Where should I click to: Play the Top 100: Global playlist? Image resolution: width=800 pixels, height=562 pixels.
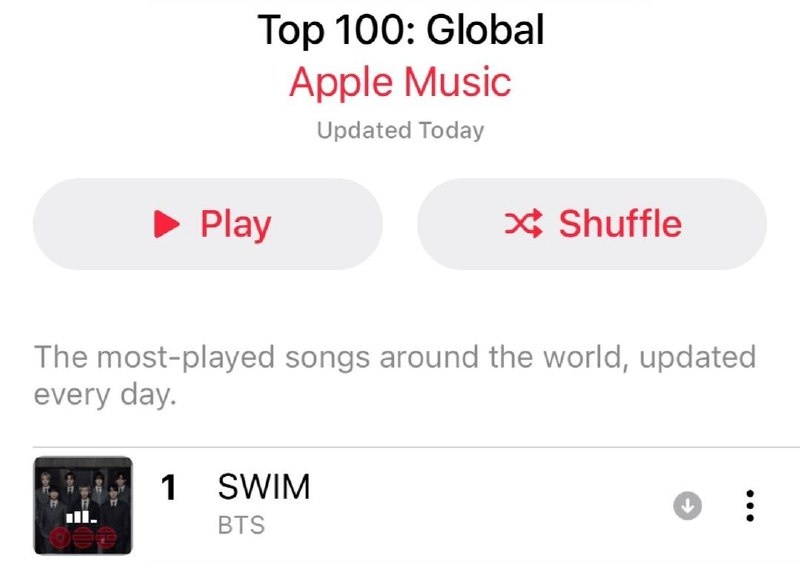(208, 224)
